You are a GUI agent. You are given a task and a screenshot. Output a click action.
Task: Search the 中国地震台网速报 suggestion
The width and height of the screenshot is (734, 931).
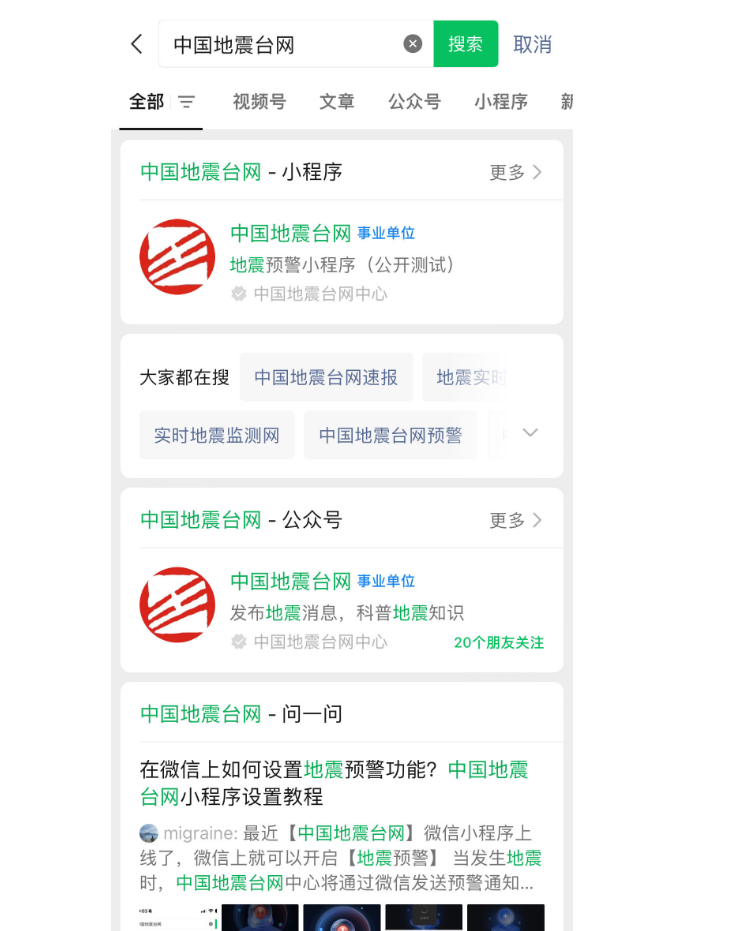tap(326, 377)
